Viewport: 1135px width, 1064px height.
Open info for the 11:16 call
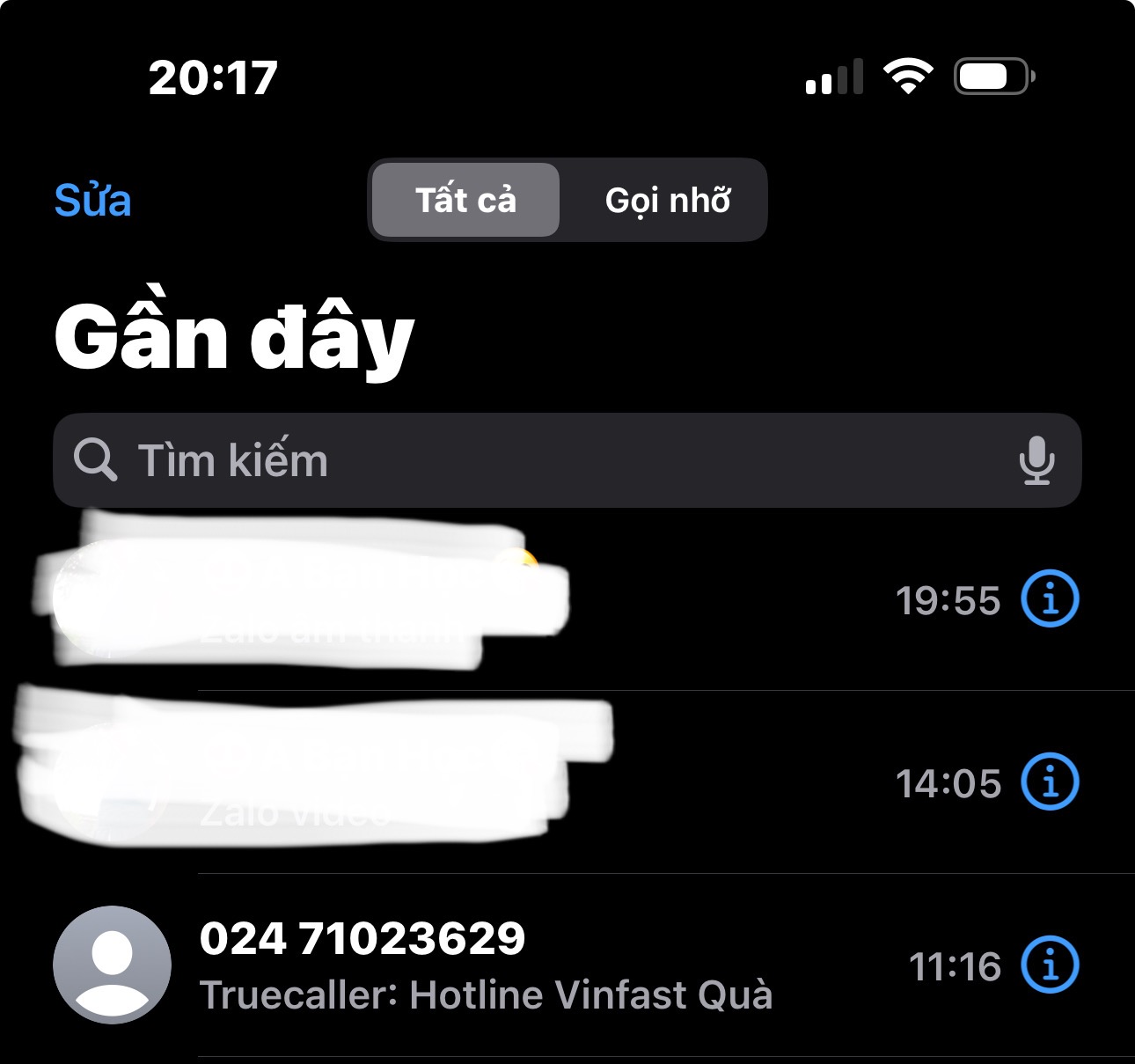[x=1050, y=965]
